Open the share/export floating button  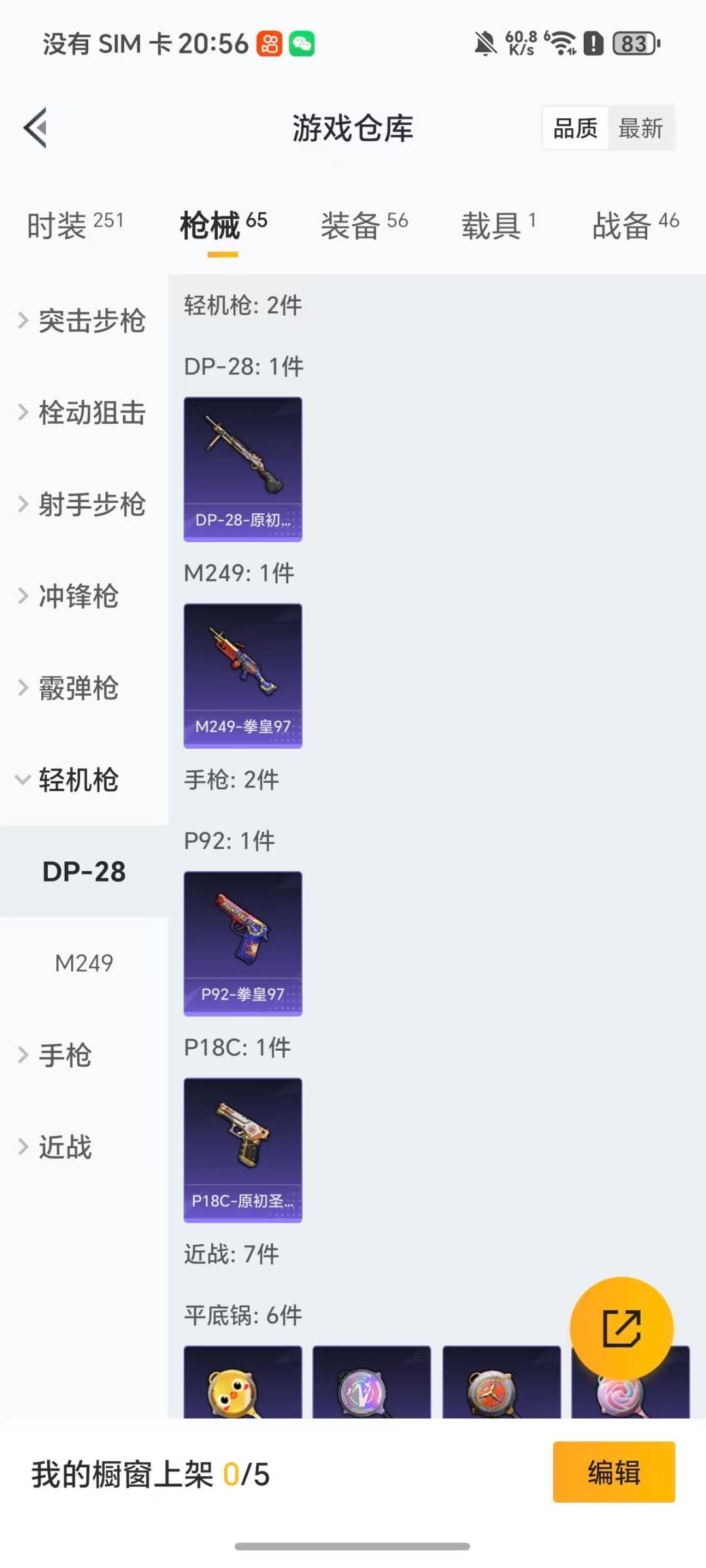tap(623, 1327)
